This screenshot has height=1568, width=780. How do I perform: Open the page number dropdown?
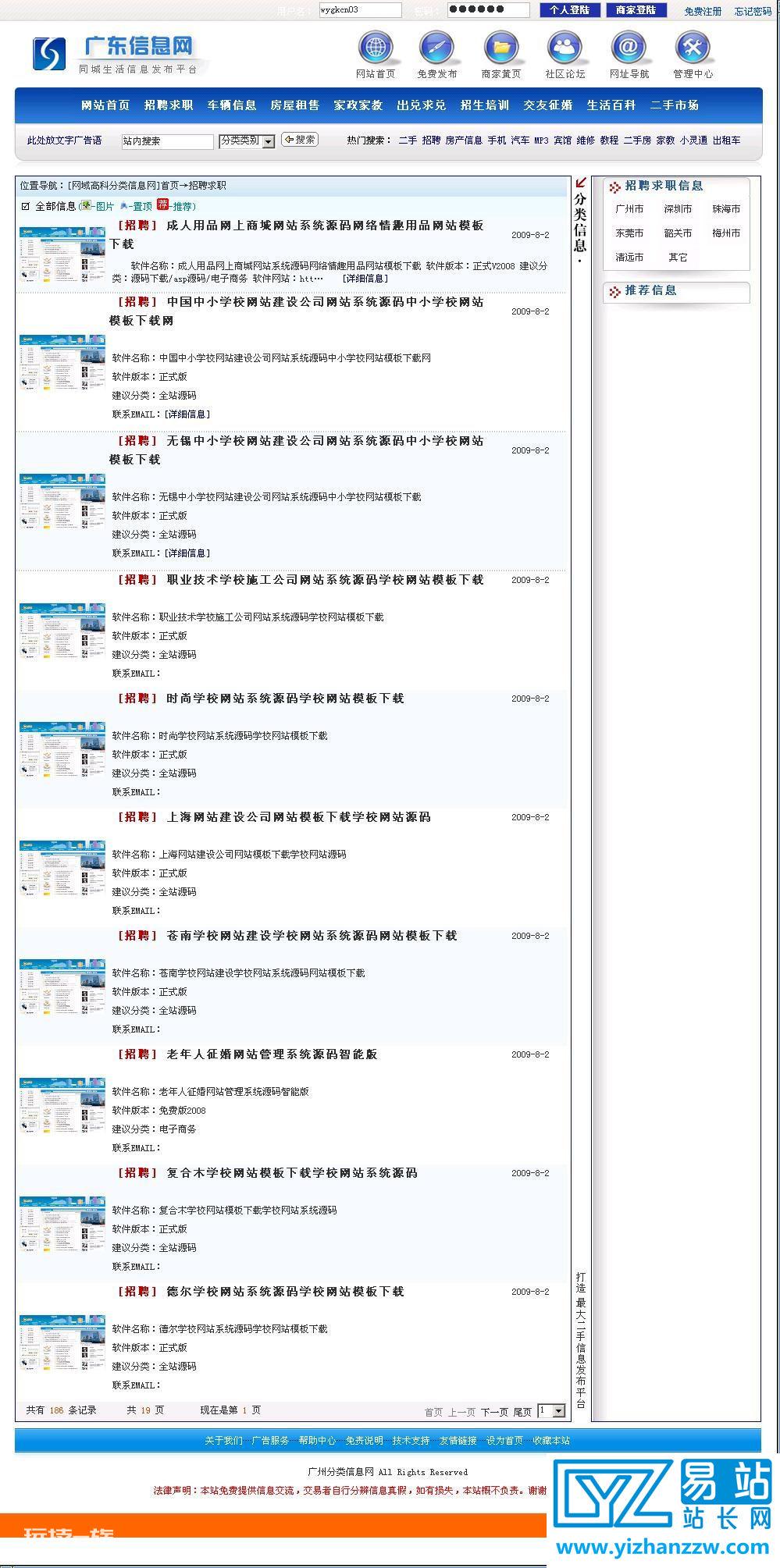[x=551, y=1411]
